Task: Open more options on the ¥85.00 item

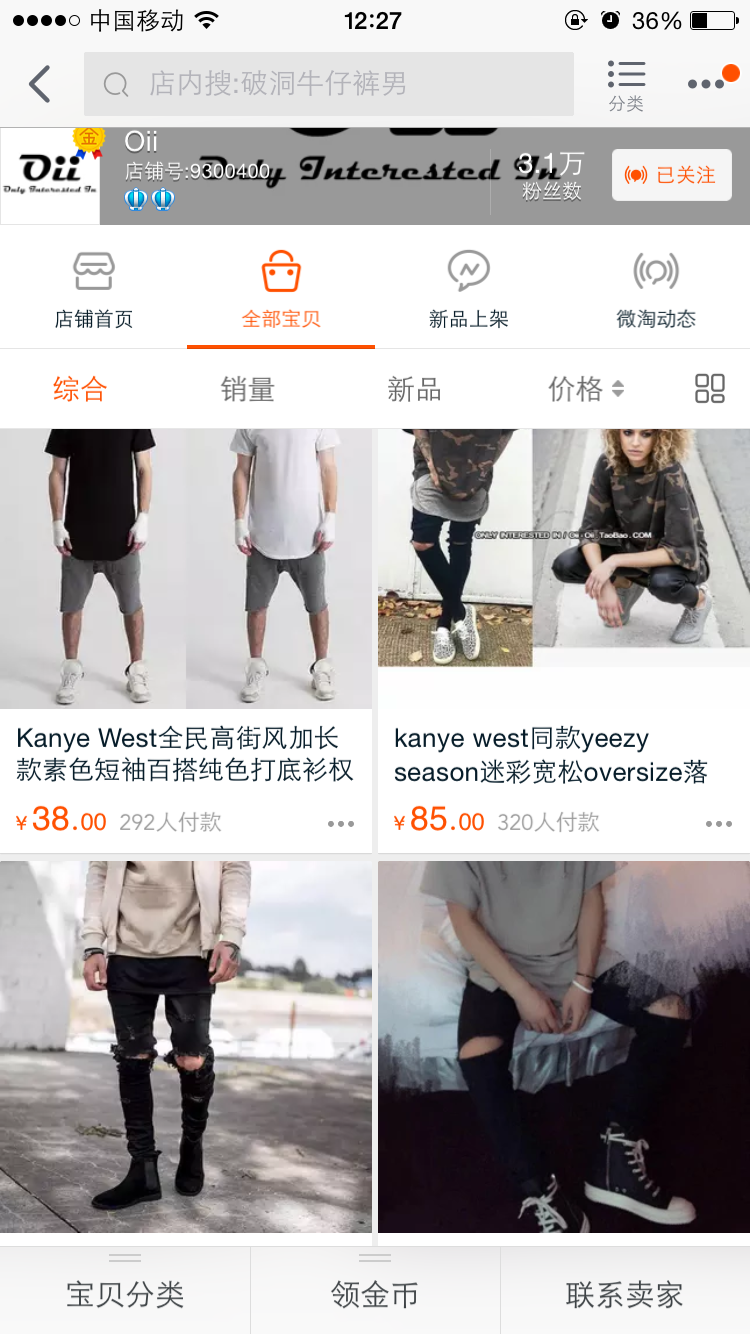Action: point(719,824)
